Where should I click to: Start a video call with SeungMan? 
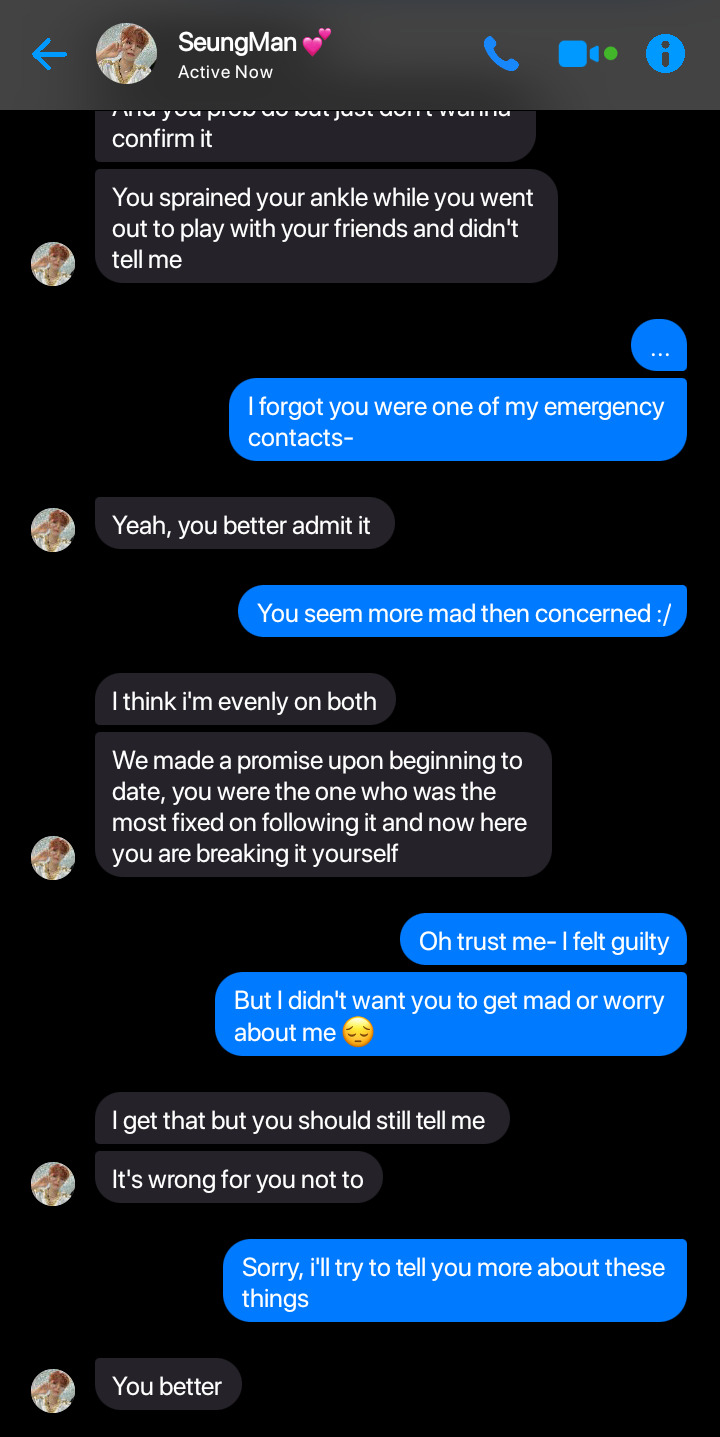point(579,54)
